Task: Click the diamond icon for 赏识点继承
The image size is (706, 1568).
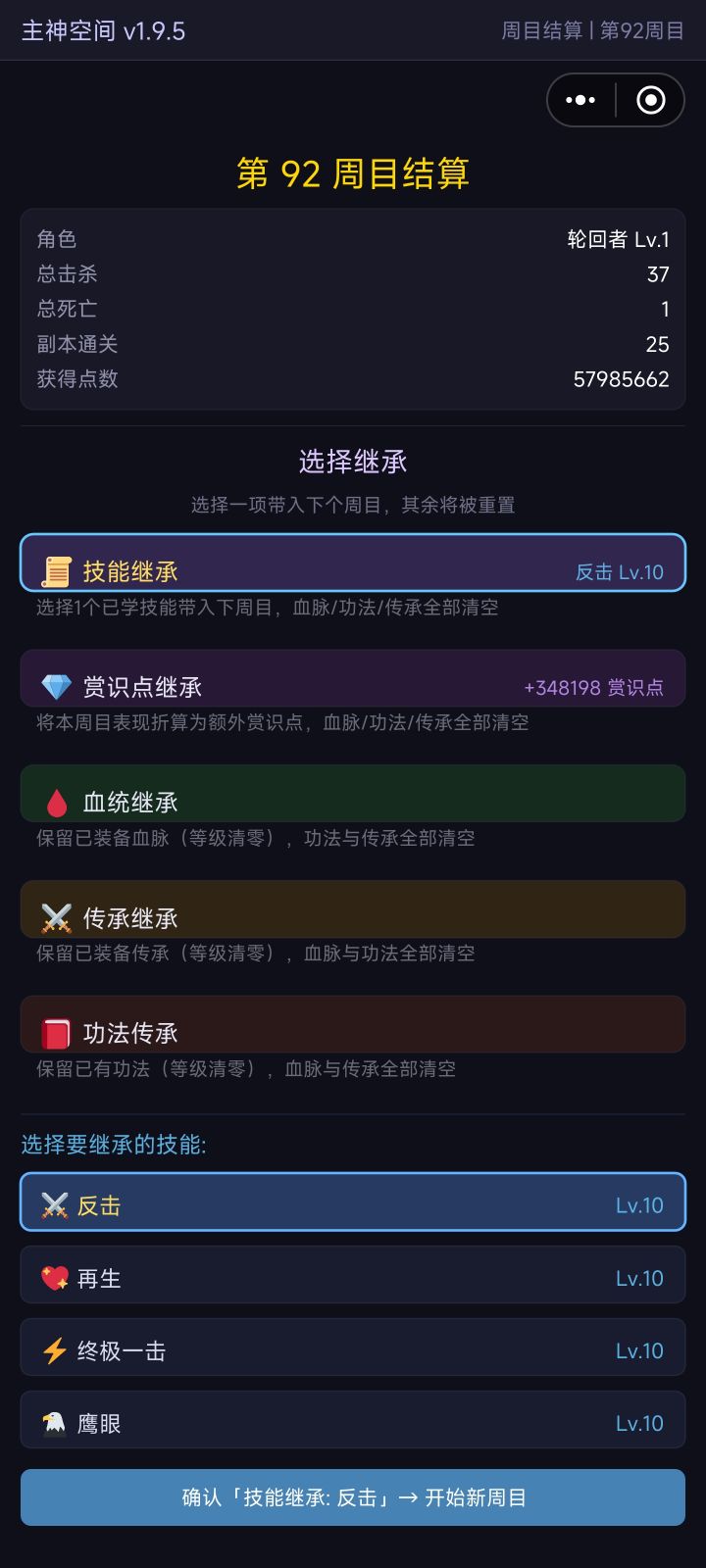Action: pos(54,686)
